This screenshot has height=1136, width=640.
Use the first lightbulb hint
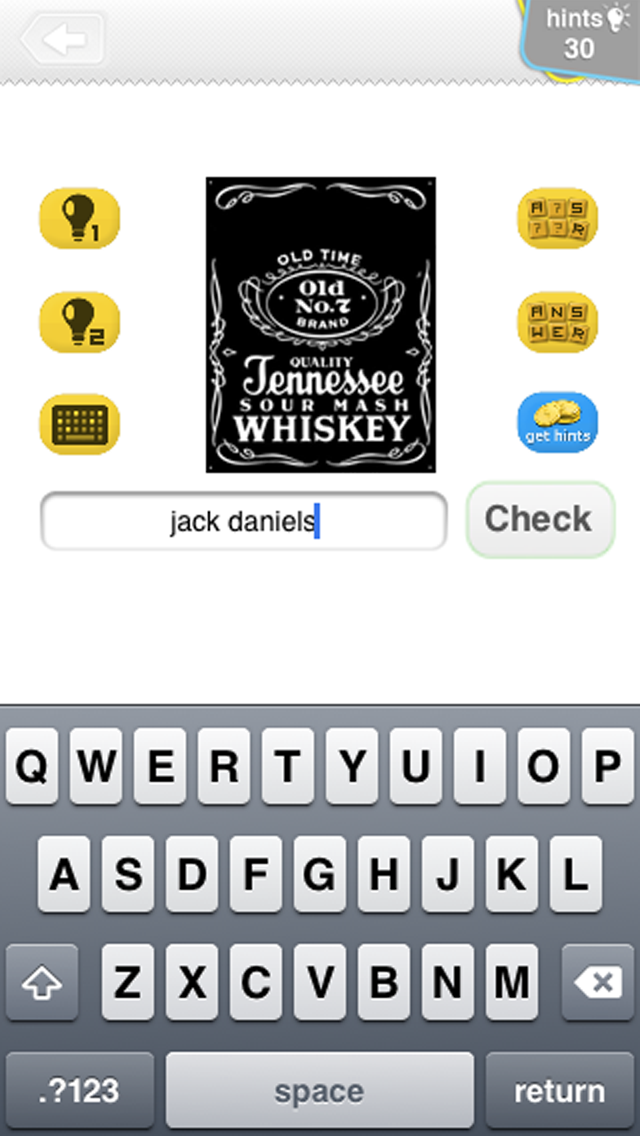click(79, 217)
